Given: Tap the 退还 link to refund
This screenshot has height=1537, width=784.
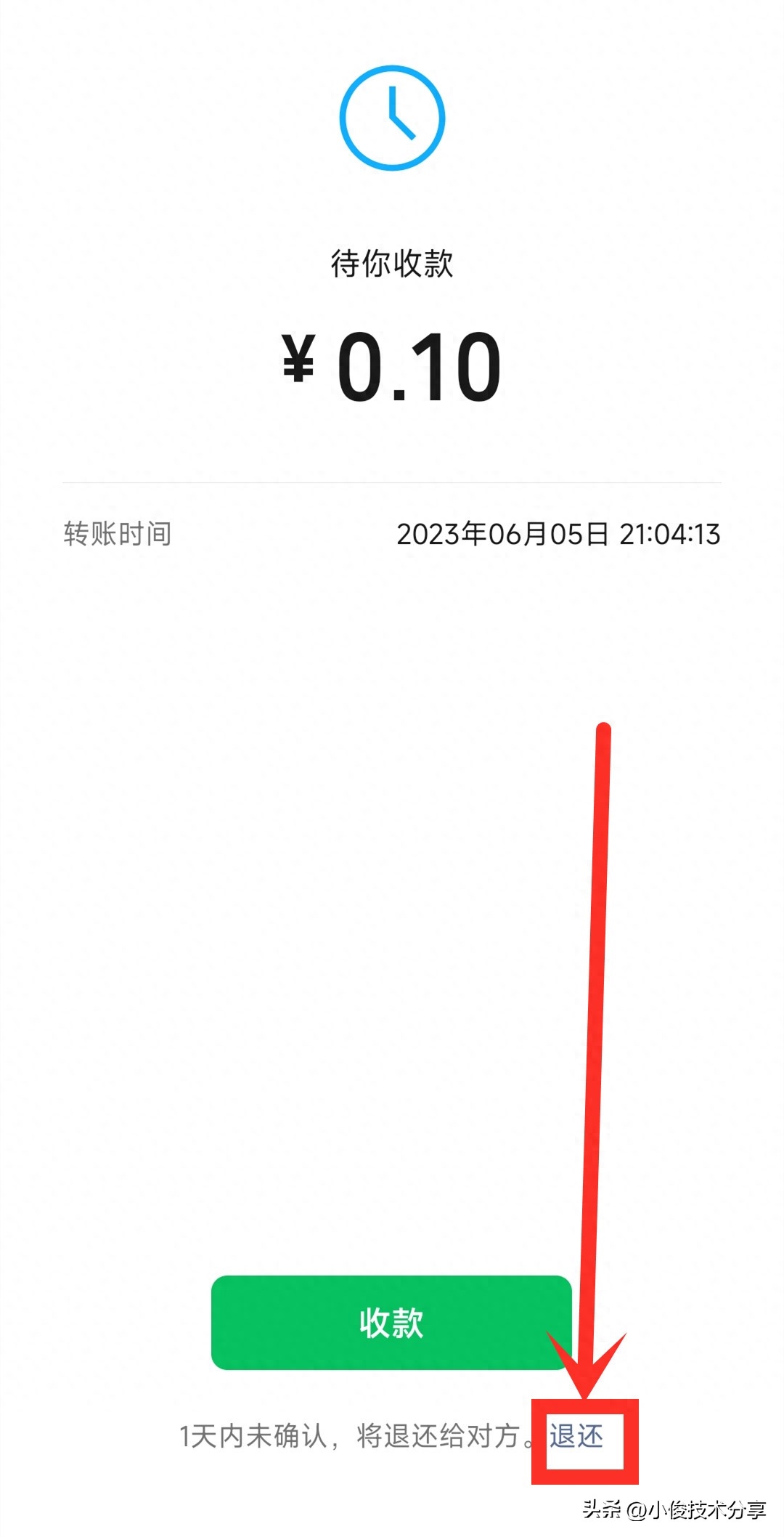Looking at the screenshot, I should click(x=576, y=1436).
